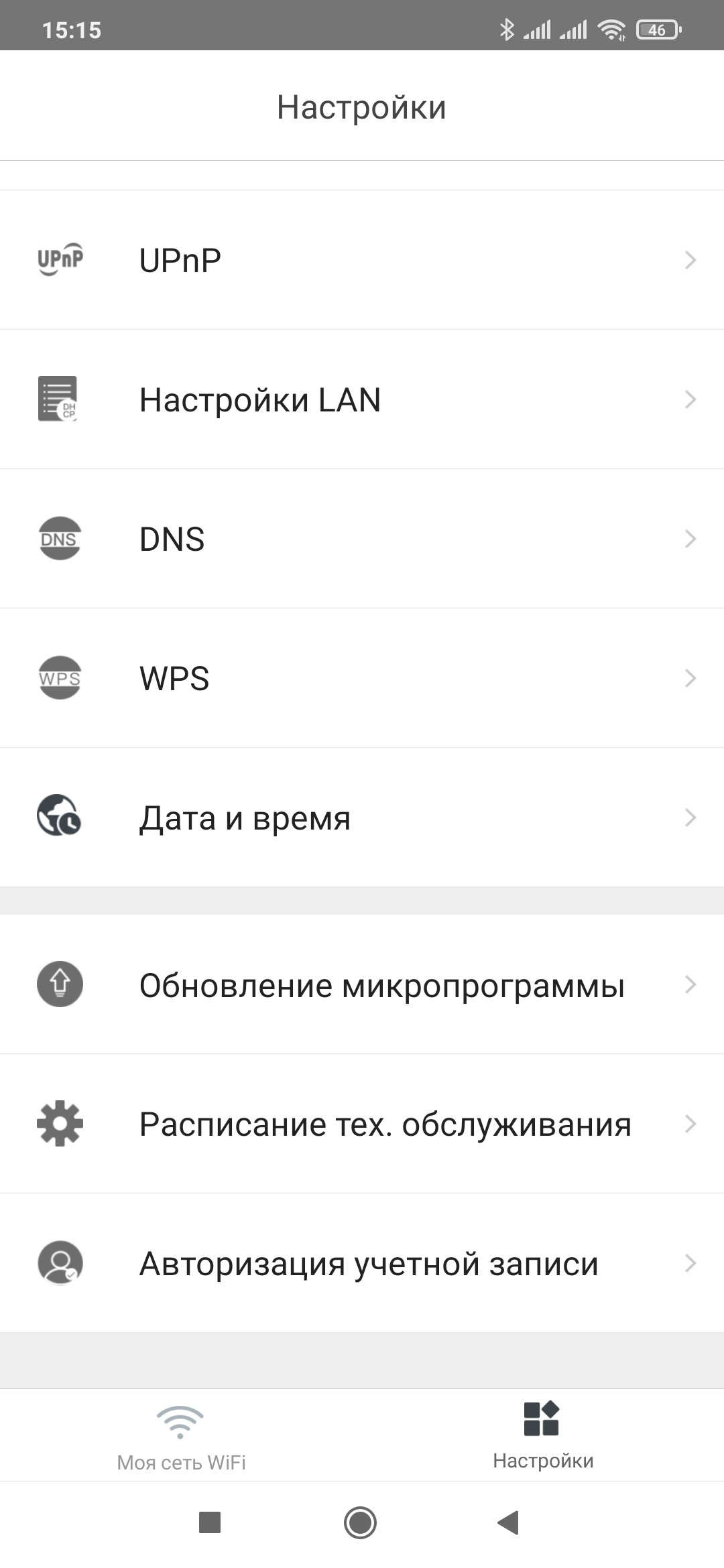Select Дата и время
Screen dimensions: 724x1568
(x=362, y=818)
